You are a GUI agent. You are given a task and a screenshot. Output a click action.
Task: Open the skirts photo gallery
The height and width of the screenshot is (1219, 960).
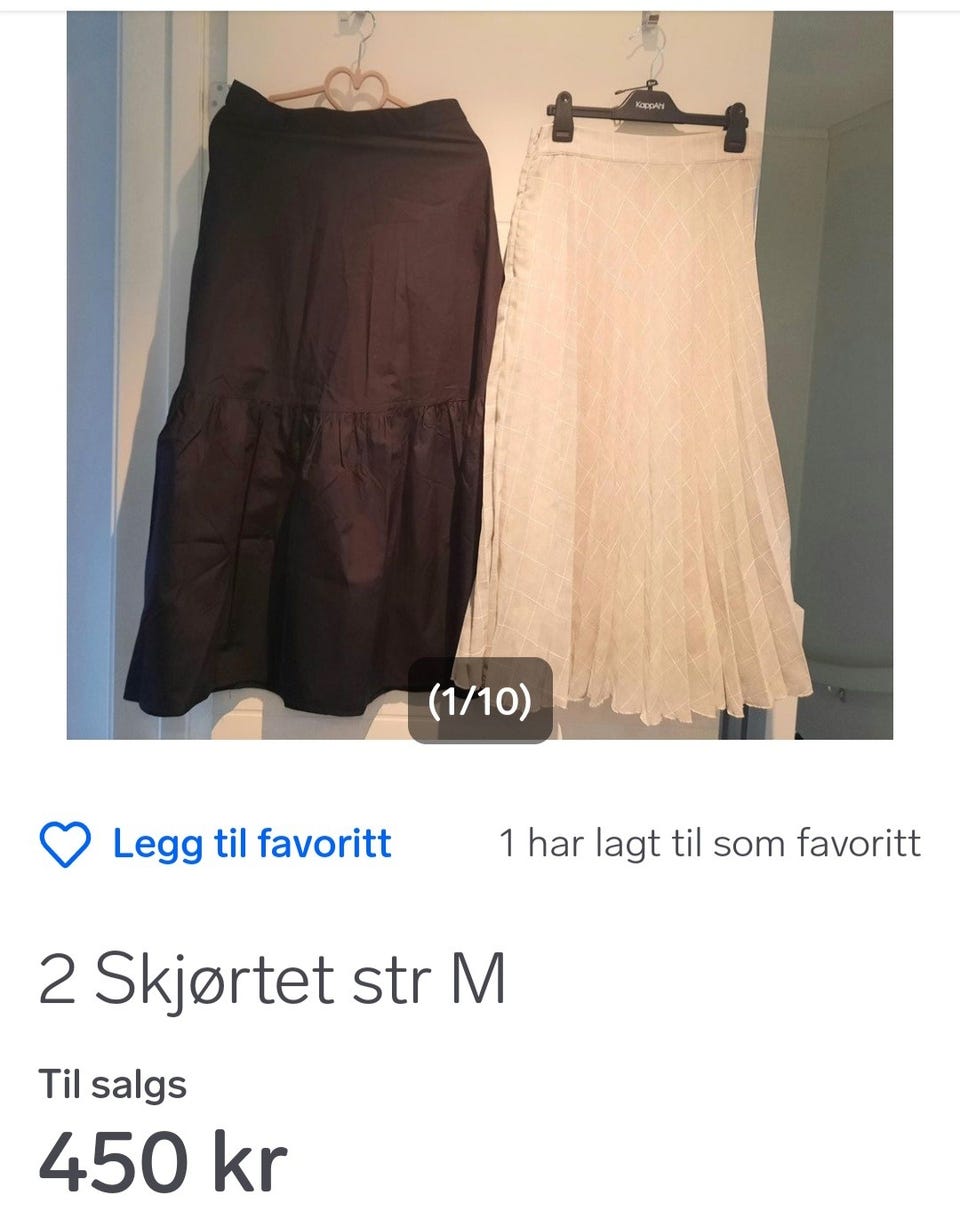(x=480, y=375)
